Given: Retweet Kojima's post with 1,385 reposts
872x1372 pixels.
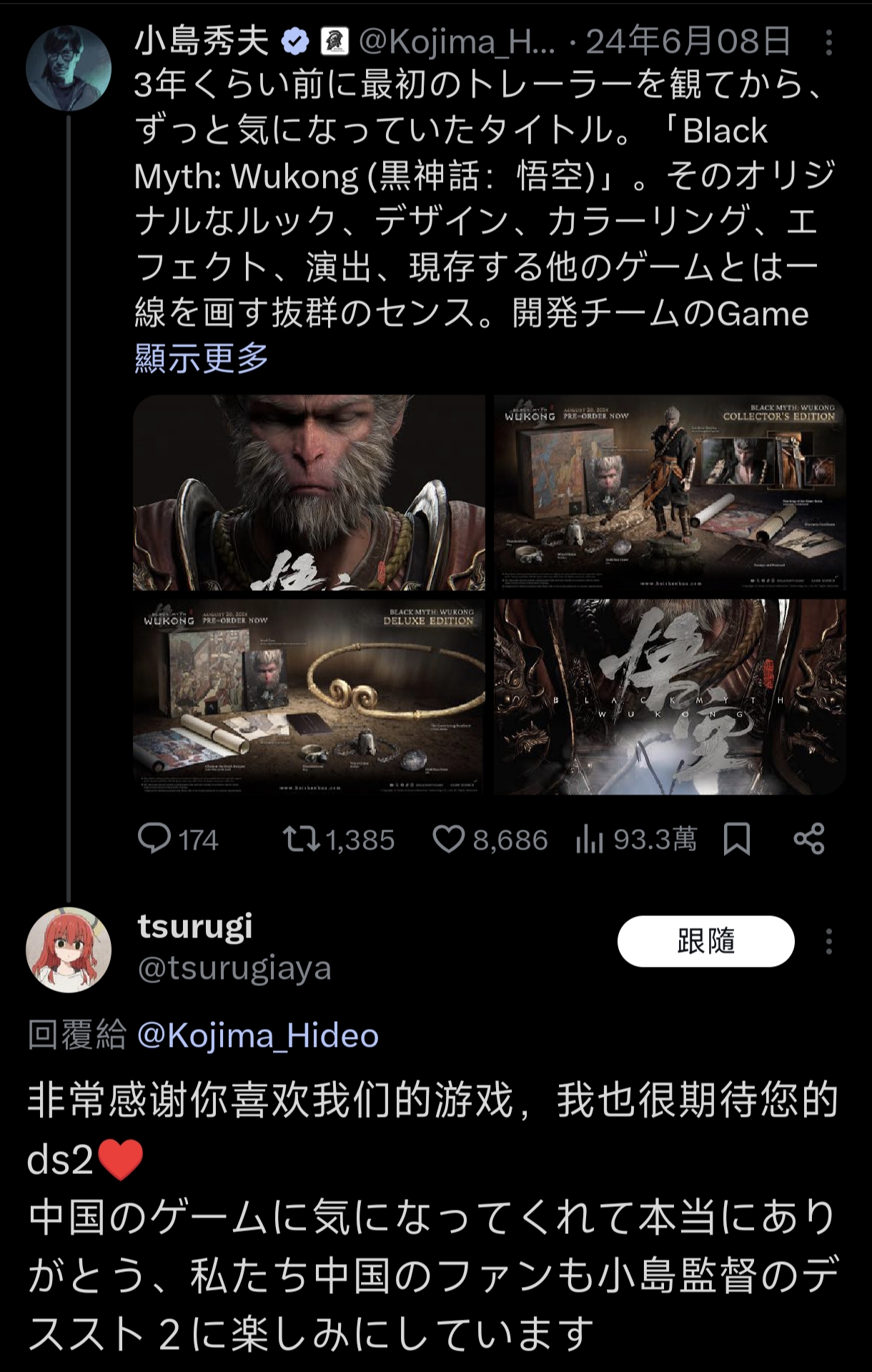Looking at the screenshot, I should tap(302, 839).
